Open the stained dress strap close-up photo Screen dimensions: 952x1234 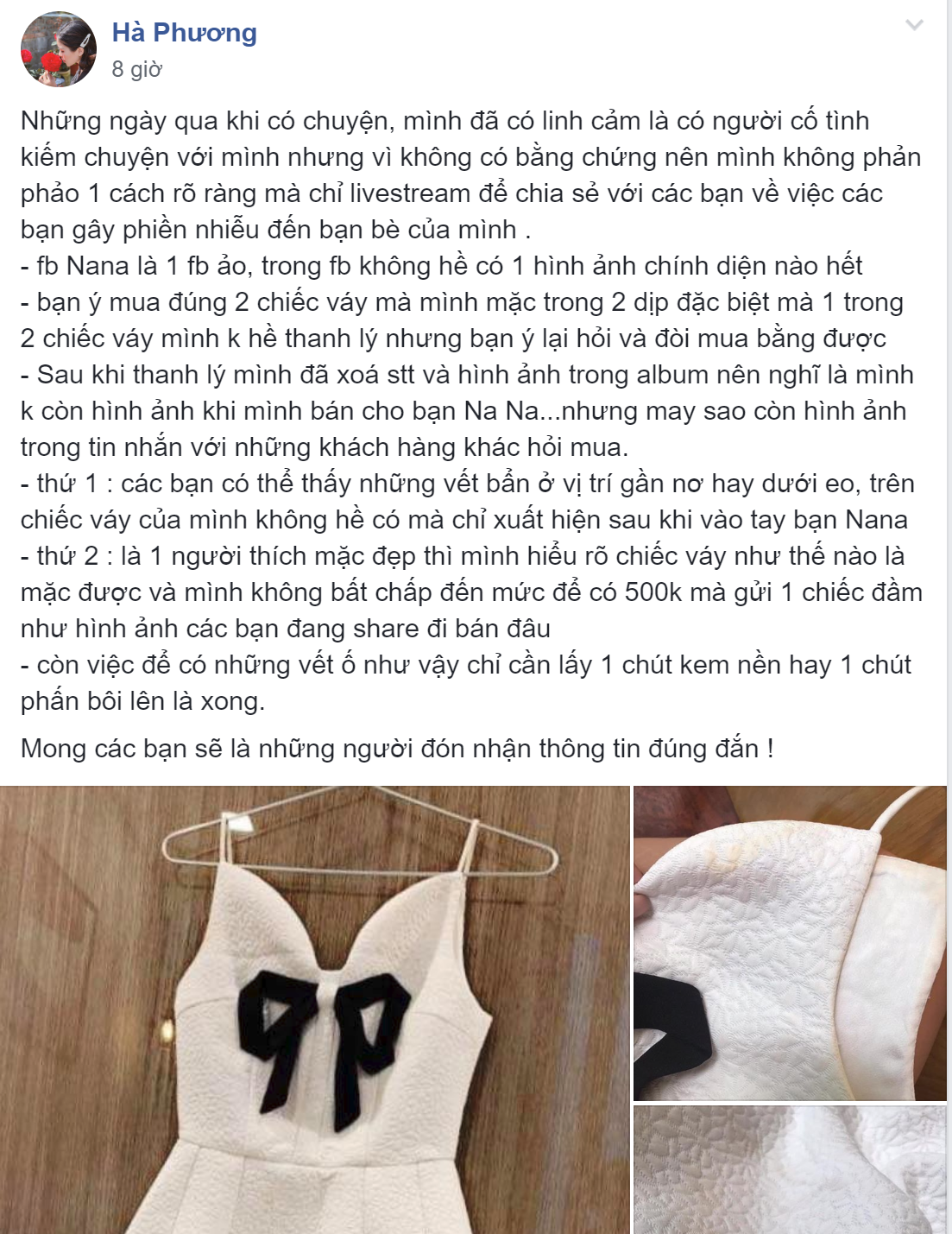point(790,943)
